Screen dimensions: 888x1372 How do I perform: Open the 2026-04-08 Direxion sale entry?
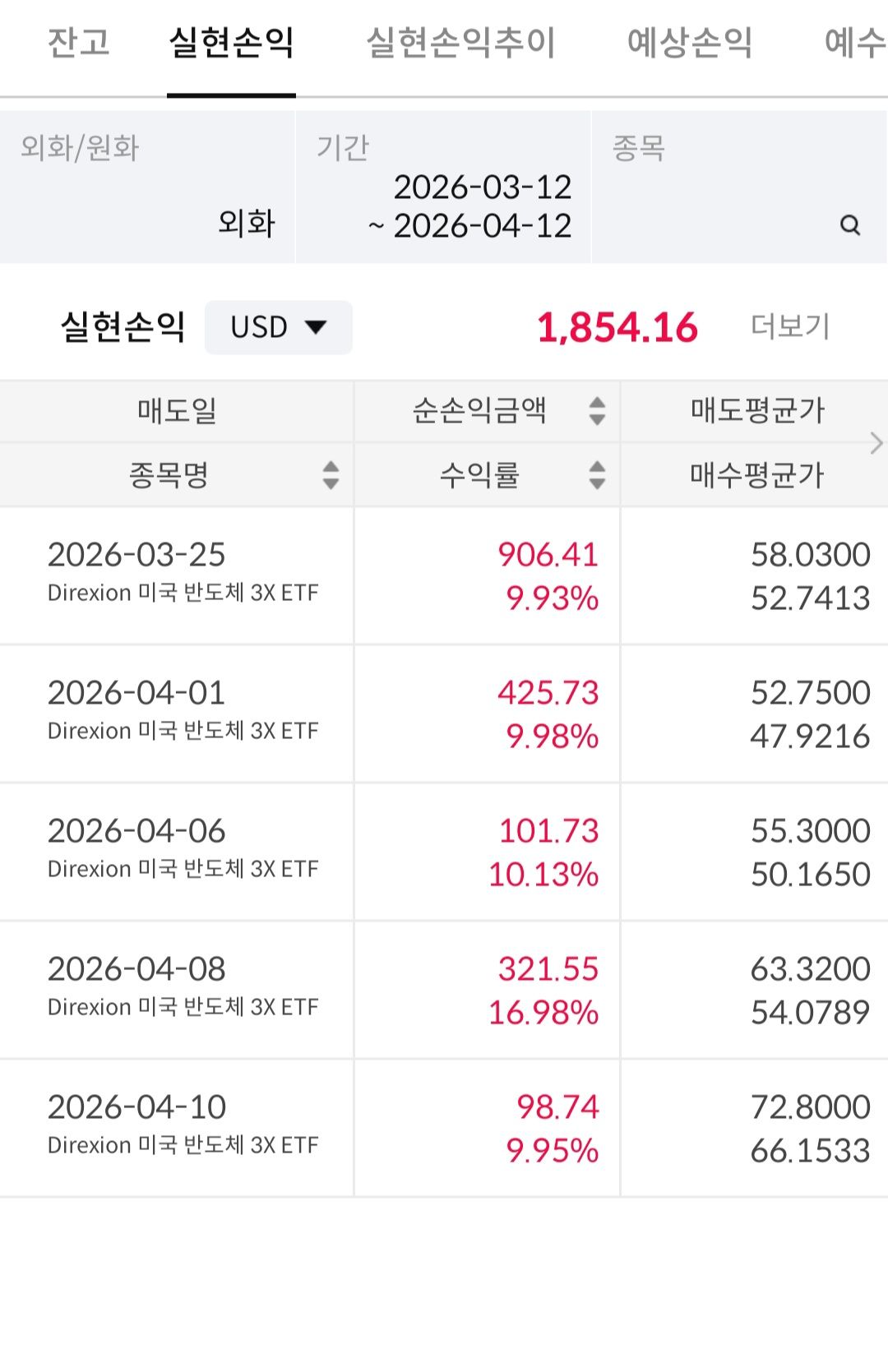point(444,990)
